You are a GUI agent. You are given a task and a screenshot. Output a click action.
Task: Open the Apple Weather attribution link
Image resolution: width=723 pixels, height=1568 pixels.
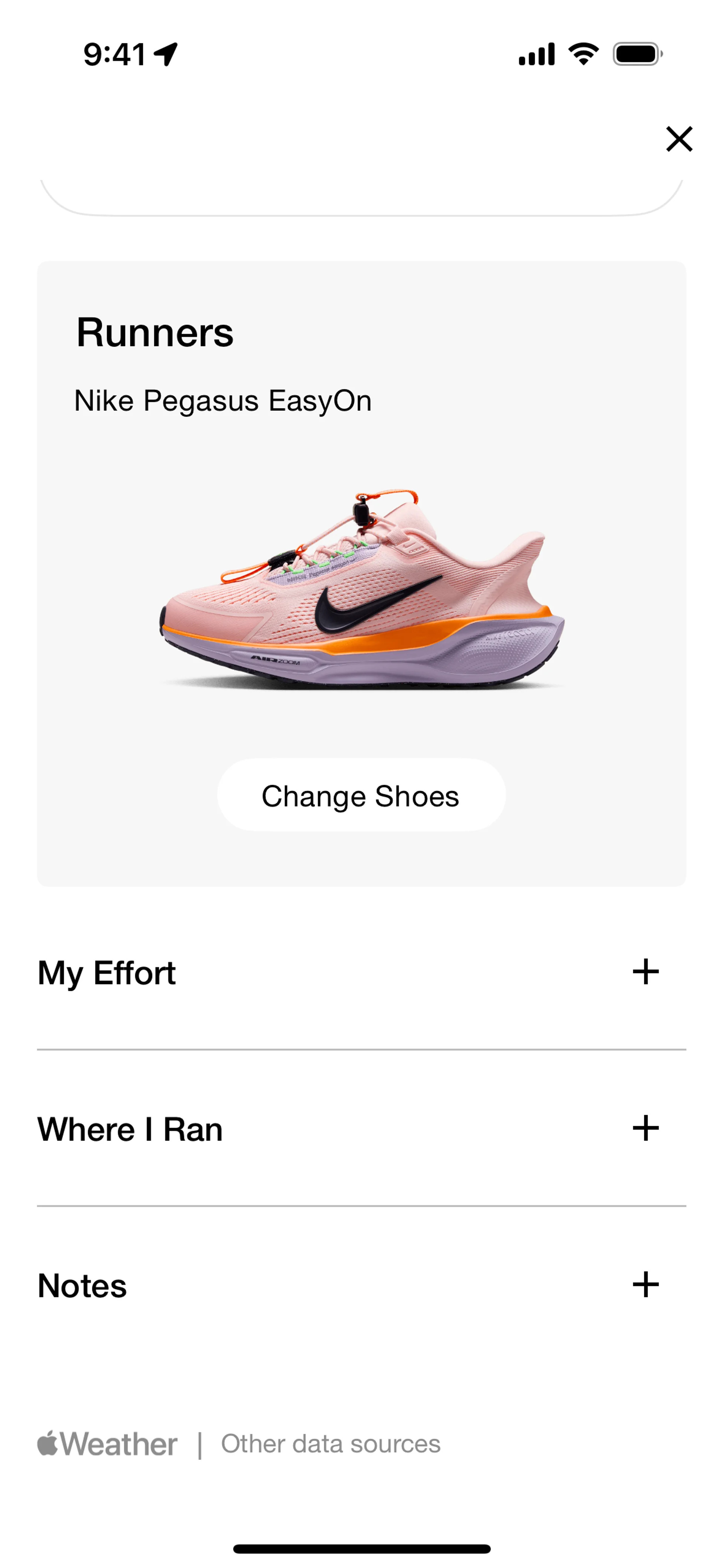[x=108, y=1444]
